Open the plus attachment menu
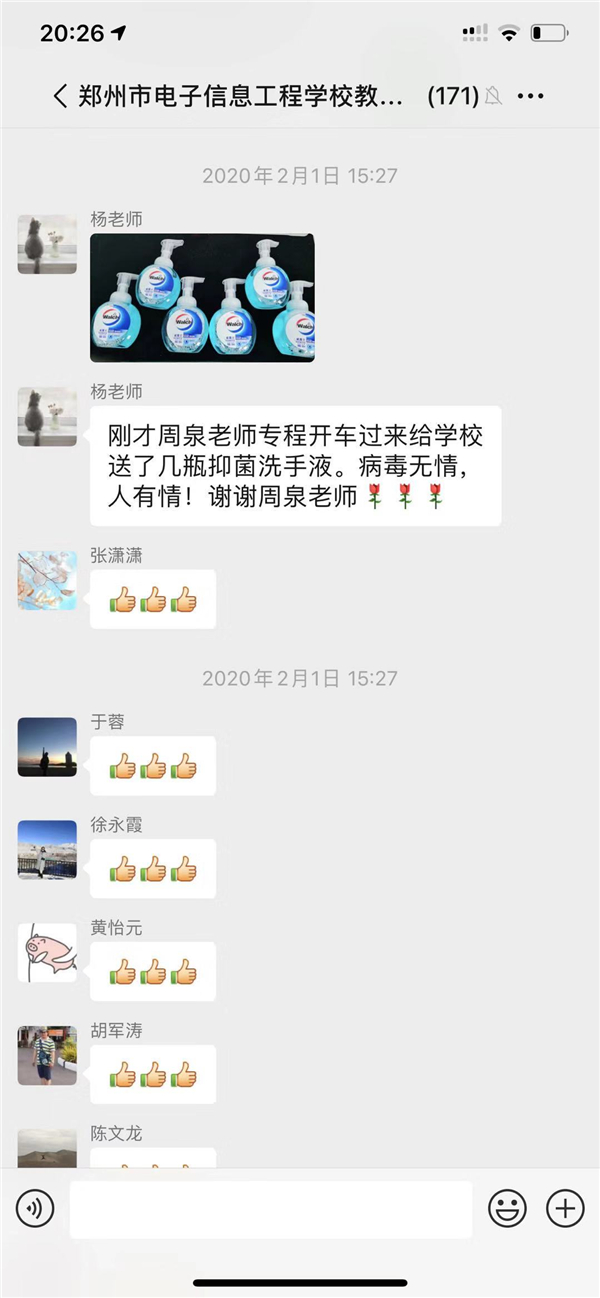Viewport: 600px width, 1298px height. click(565, 1209)
